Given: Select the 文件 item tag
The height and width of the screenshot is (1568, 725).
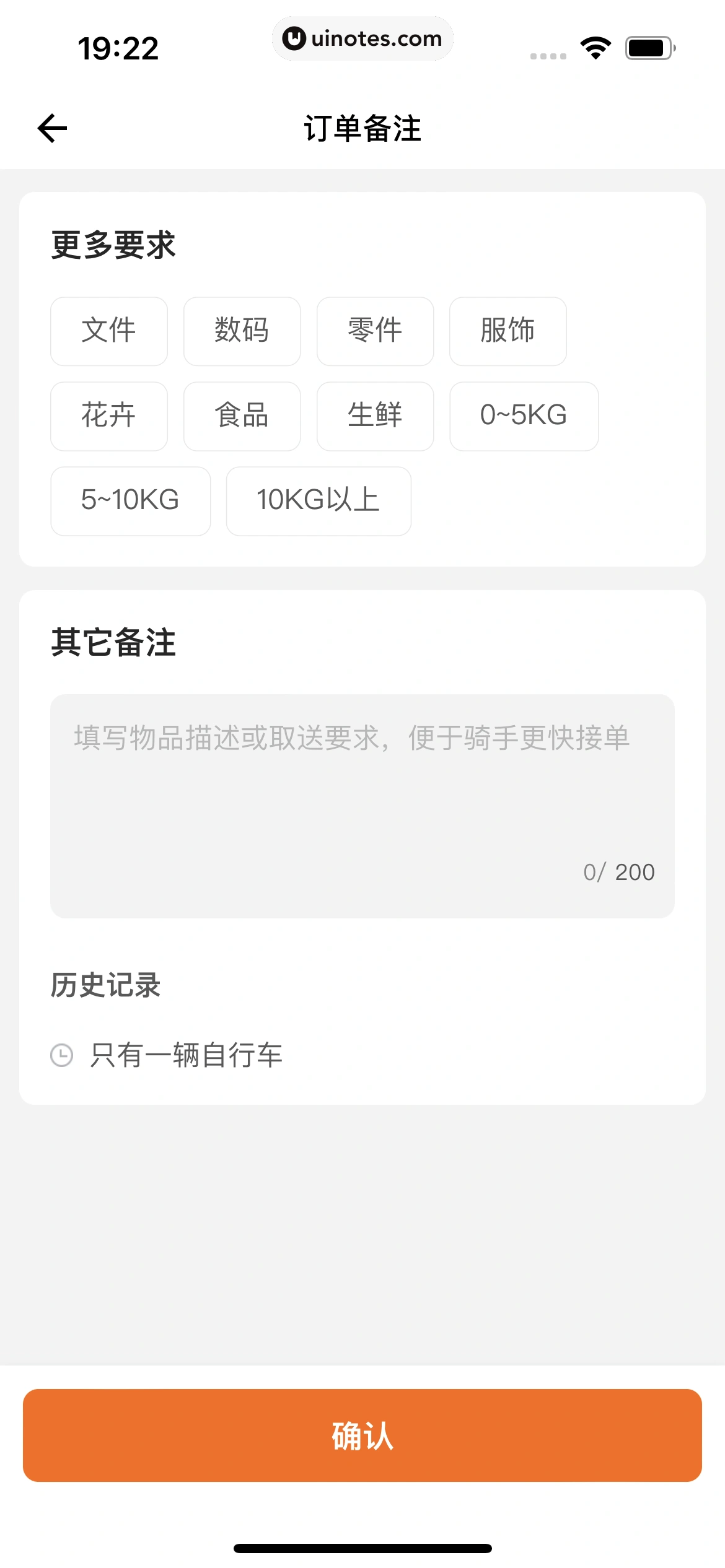Looking at the screenshot, I should click(x=108, y=331).
